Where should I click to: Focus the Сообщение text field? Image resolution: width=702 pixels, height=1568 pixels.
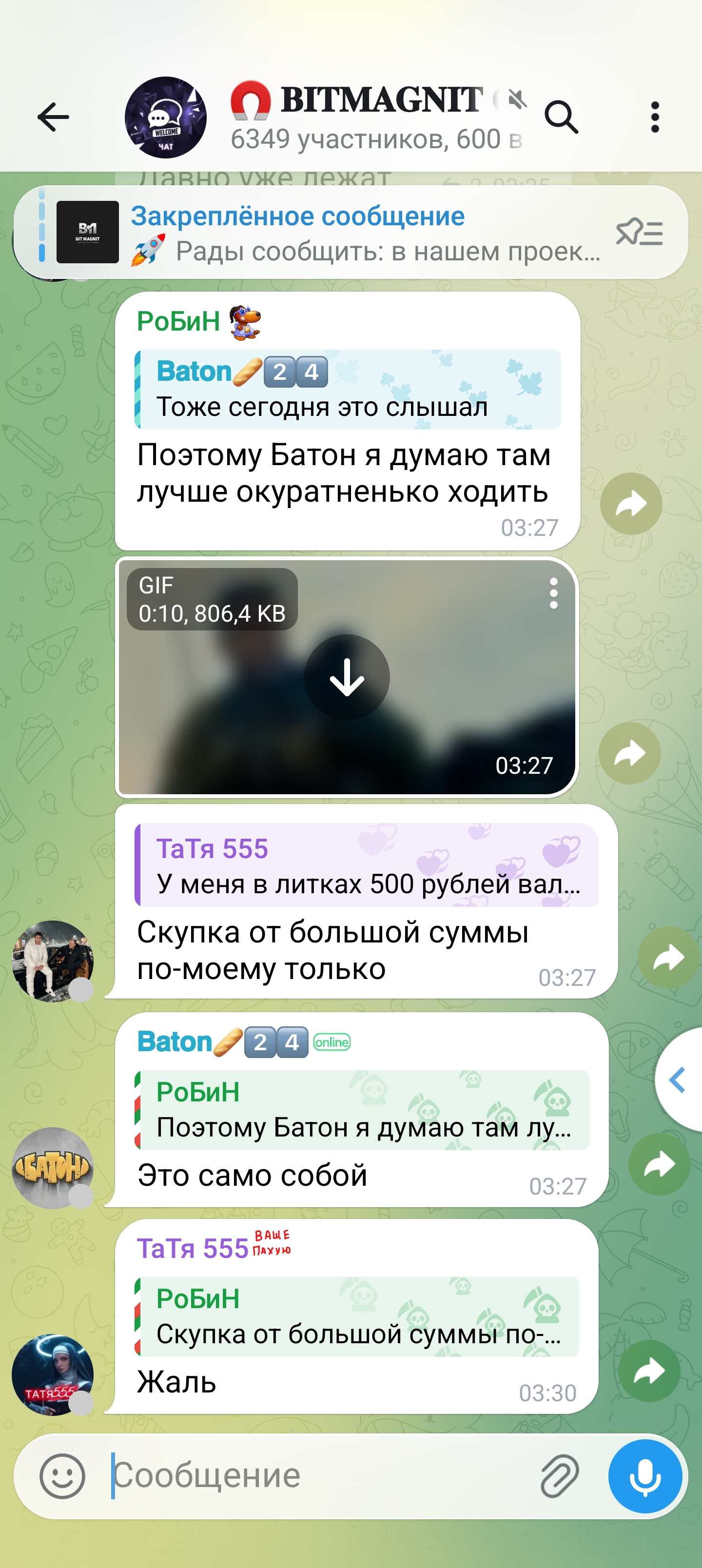tap(316, 1476)
